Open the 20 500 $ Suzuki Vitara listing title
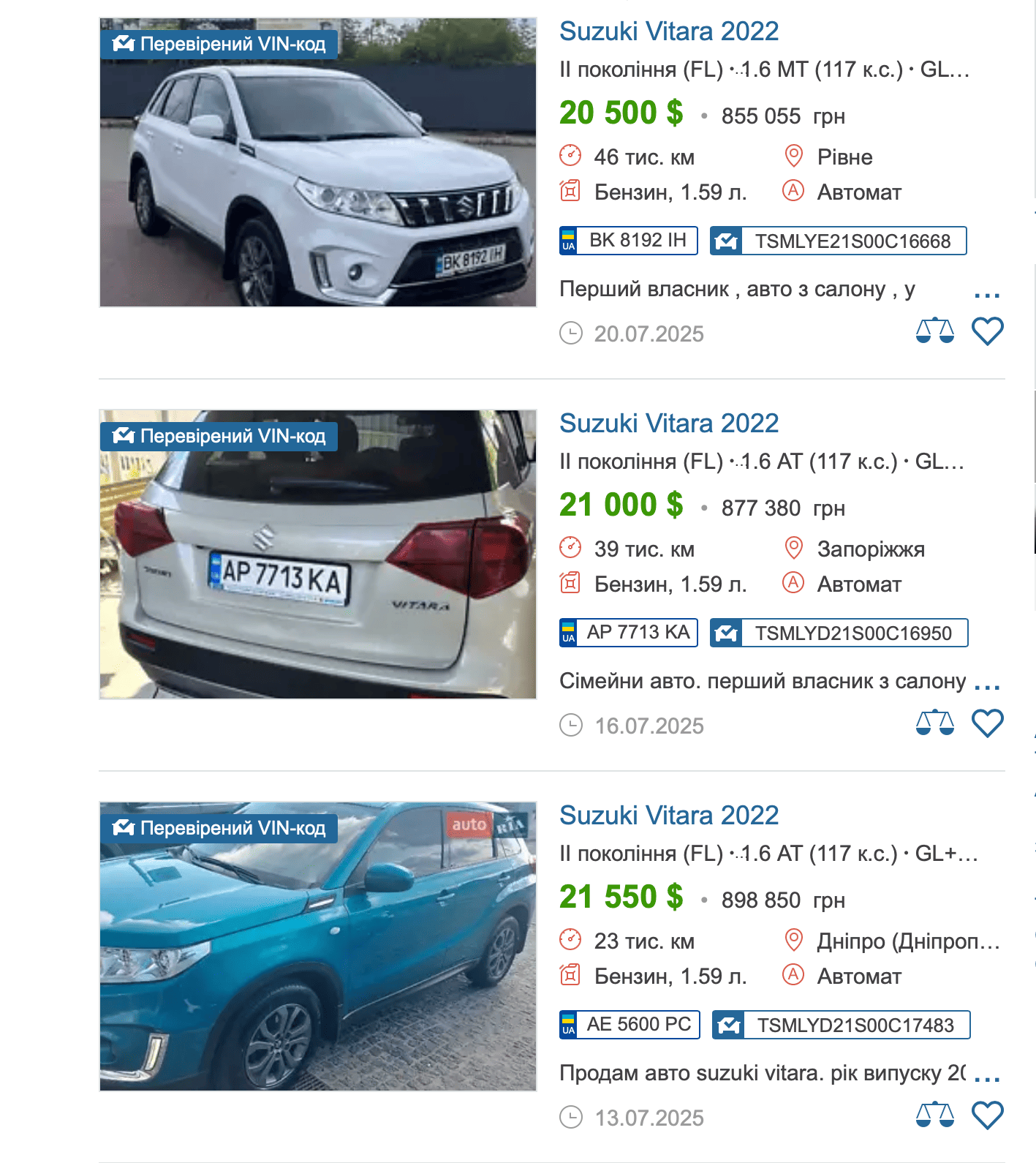 click(668, 31)
